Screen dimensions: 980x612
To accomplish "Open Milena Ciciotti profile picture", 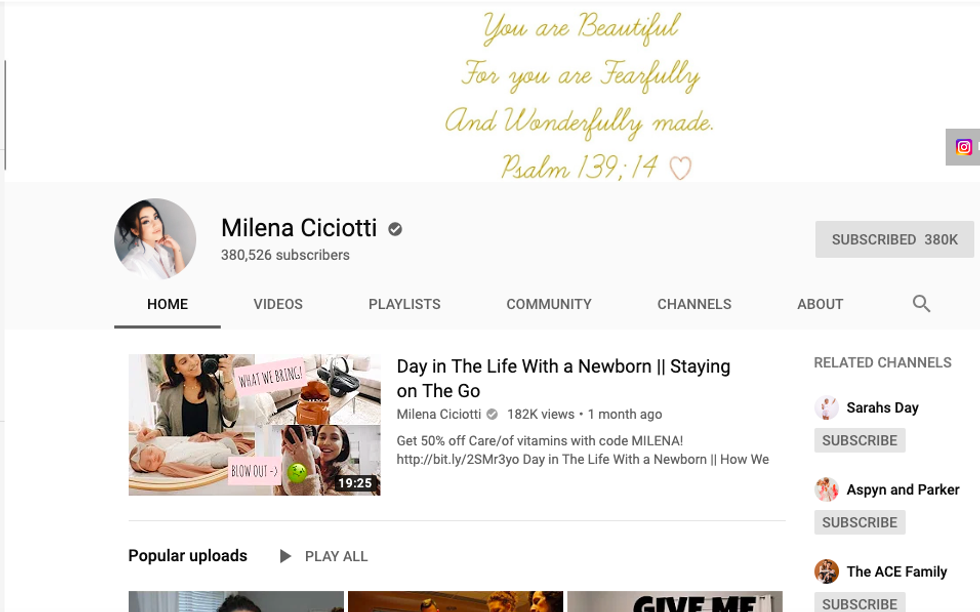I will click(x=155, y=239).
